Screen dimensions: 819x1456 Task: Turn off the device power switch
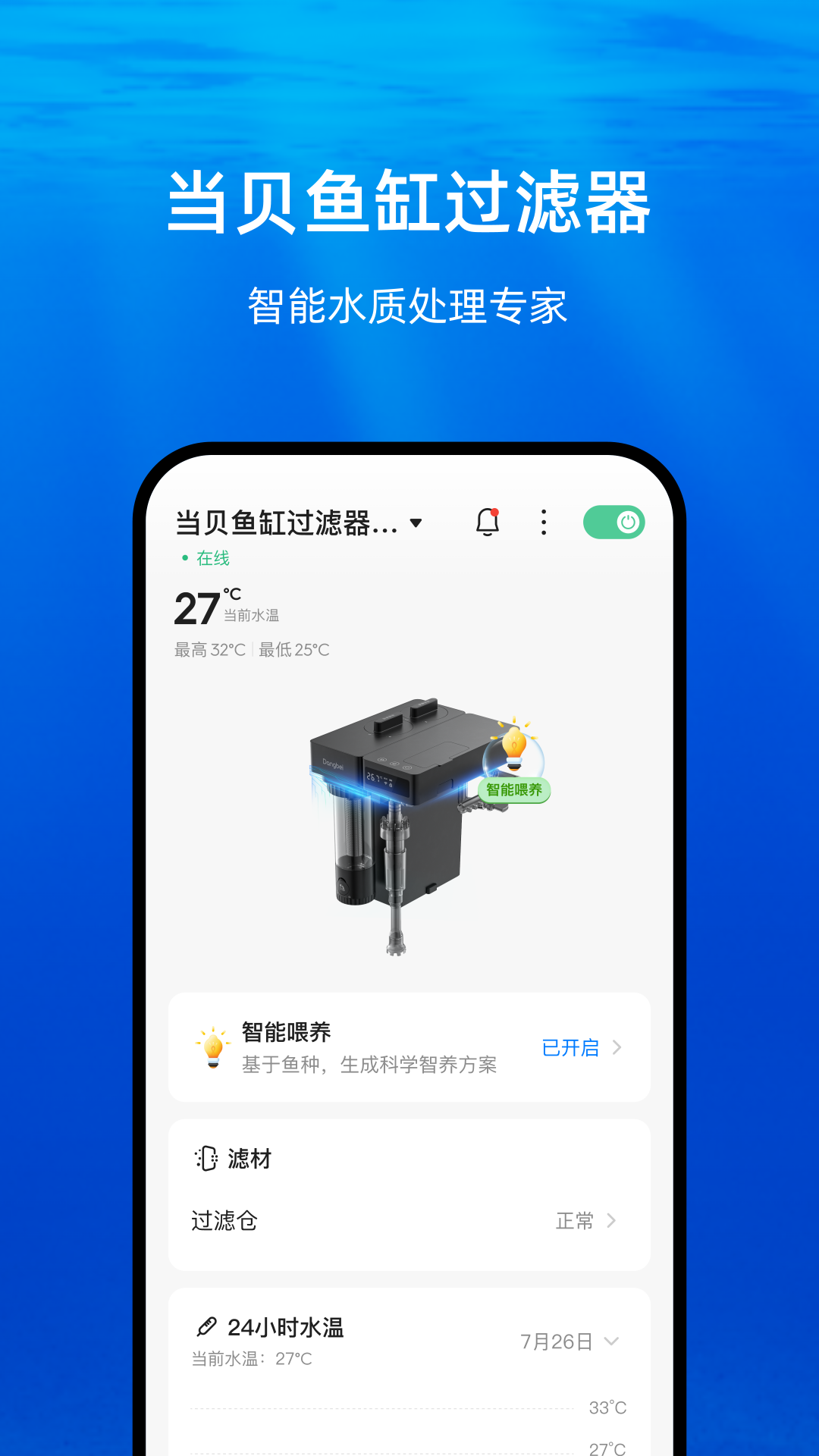tap(613, 521)
